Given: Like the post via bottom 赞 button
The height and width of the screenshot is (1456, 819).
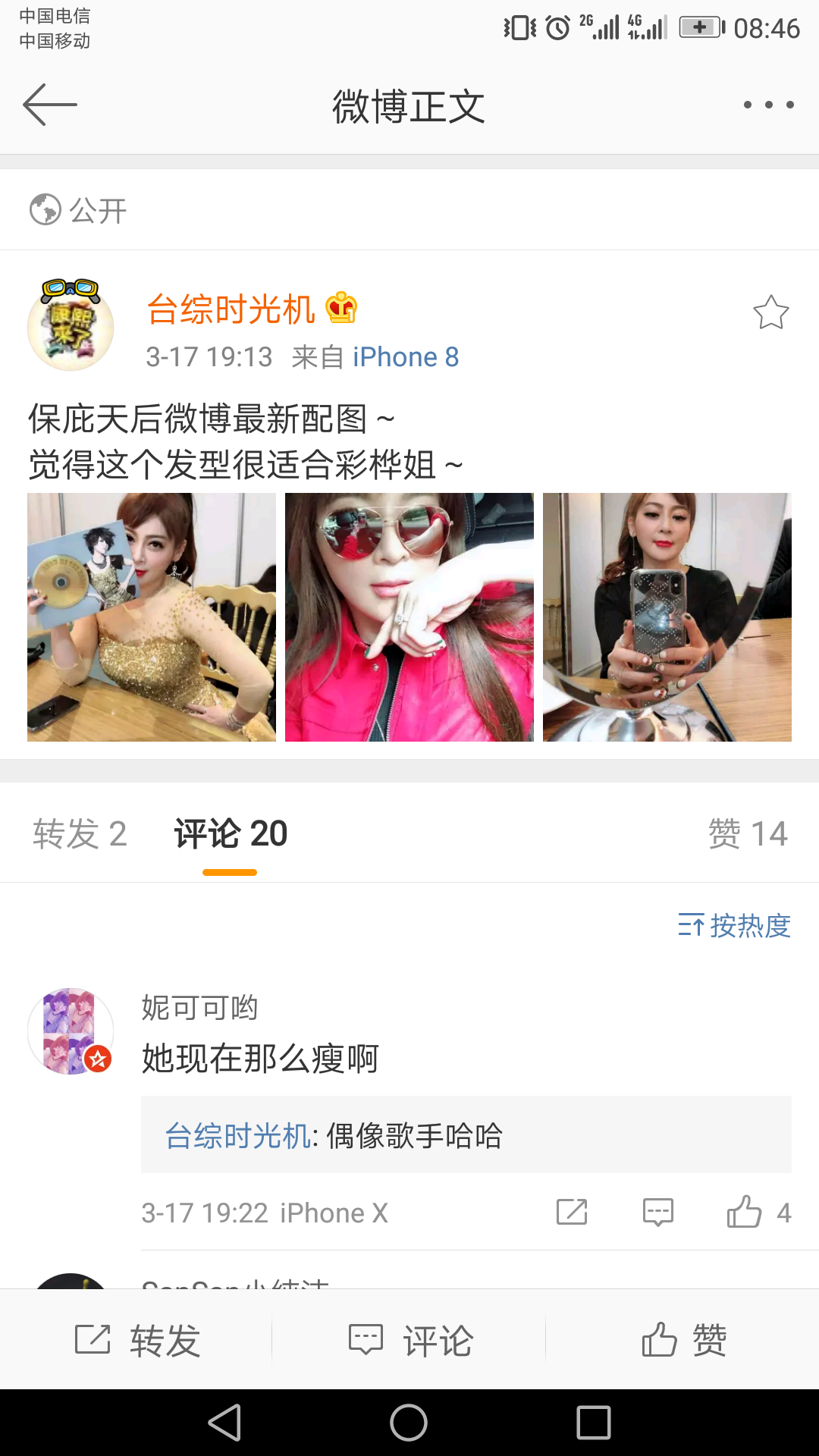Looking at the screenshot, I should coord(686,1338).
